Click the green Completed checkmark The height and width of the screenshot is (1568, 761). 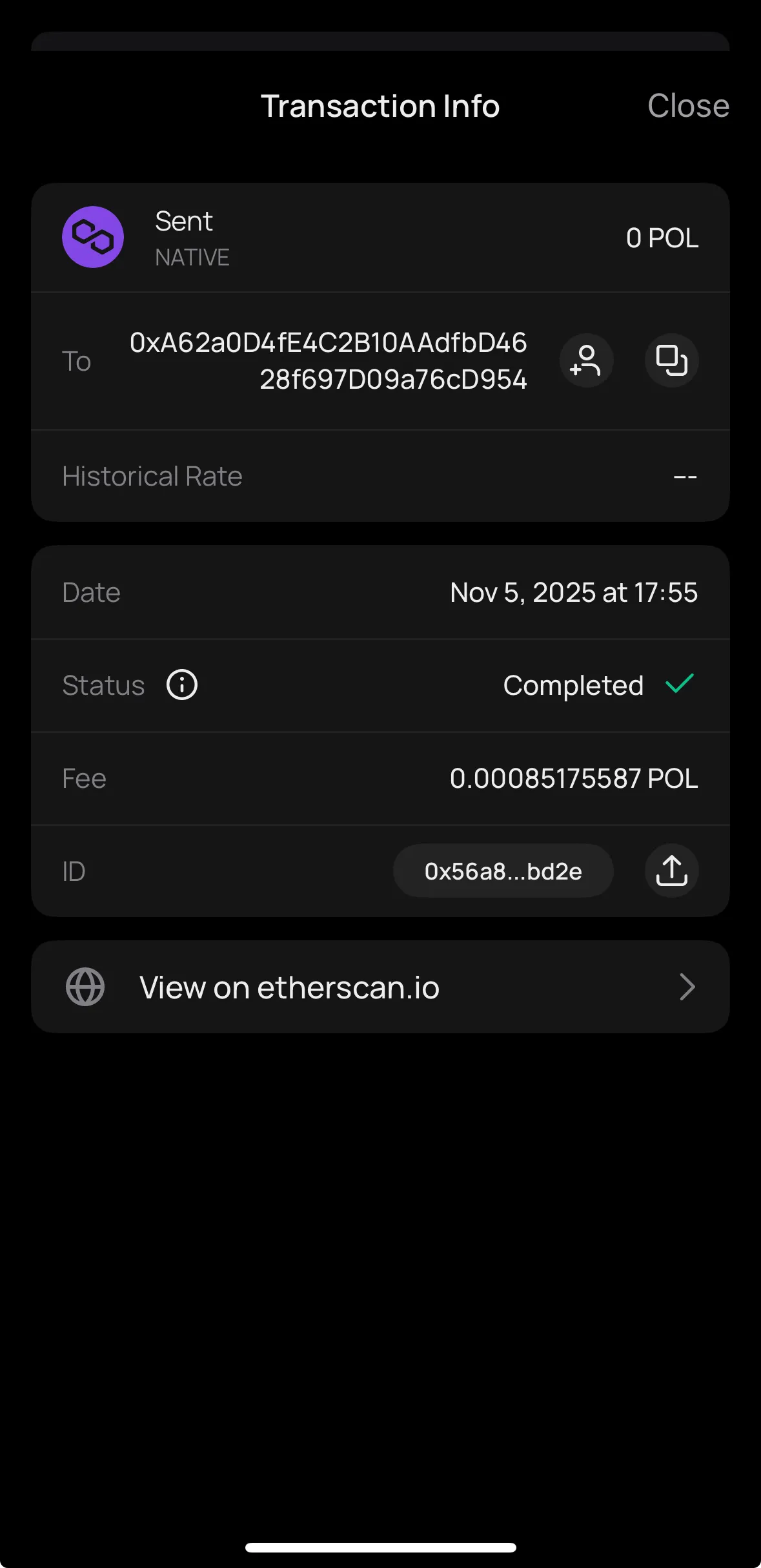pos(679,685)
